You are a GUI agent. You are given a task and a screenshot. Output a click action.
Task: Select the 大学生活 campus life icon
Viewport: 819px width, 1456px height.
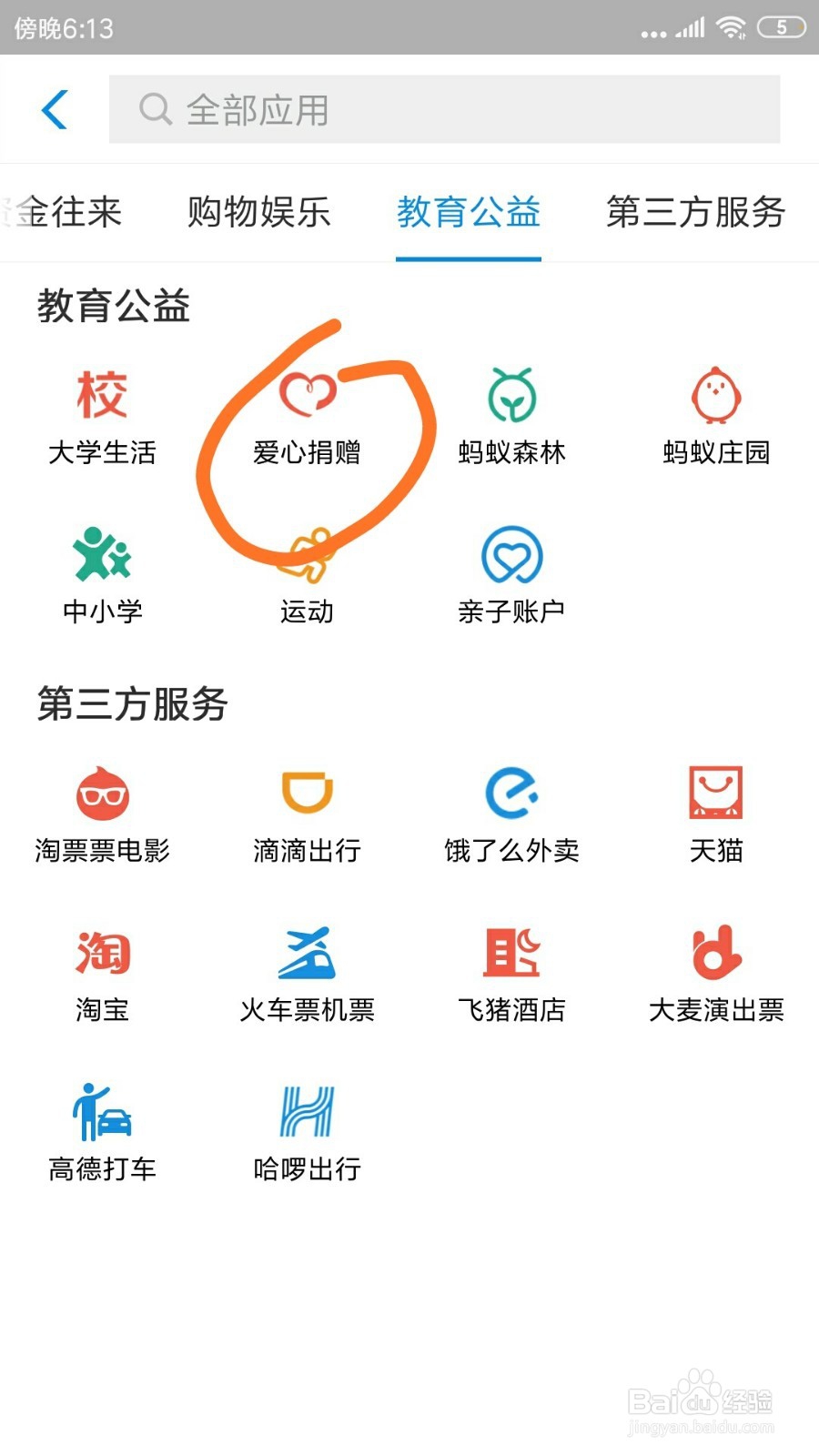pos(103,419)
